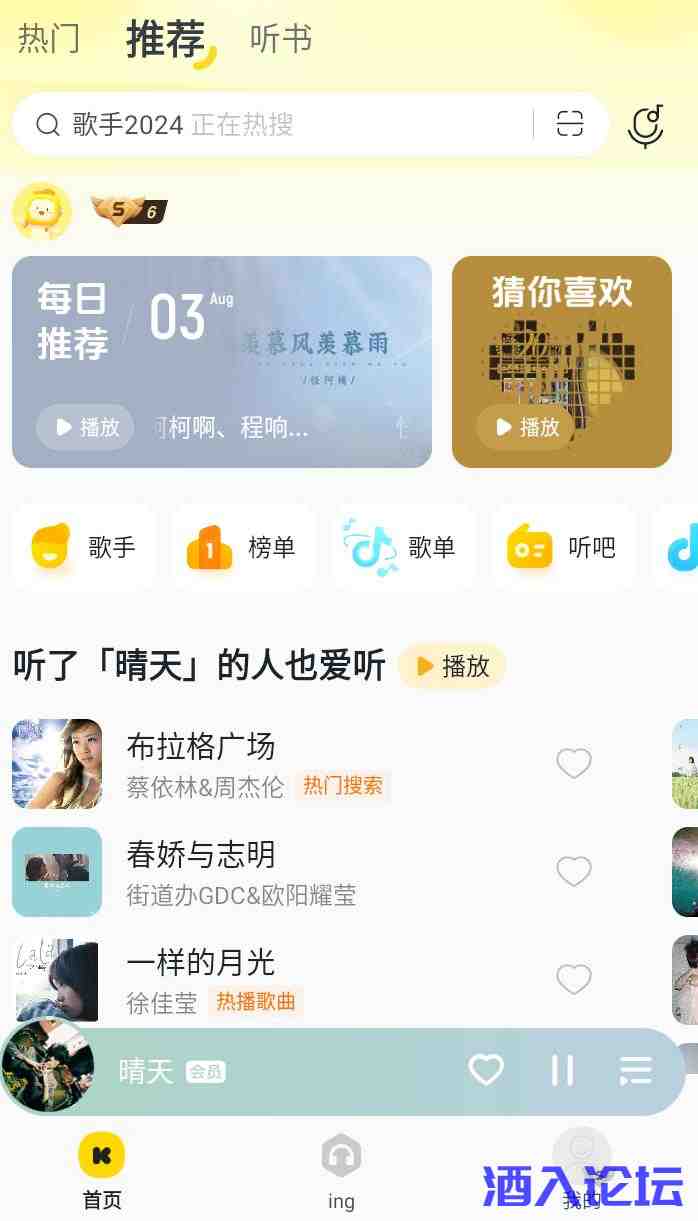
Task: Open the 榜单 charts category
Action: coord(243,547)
